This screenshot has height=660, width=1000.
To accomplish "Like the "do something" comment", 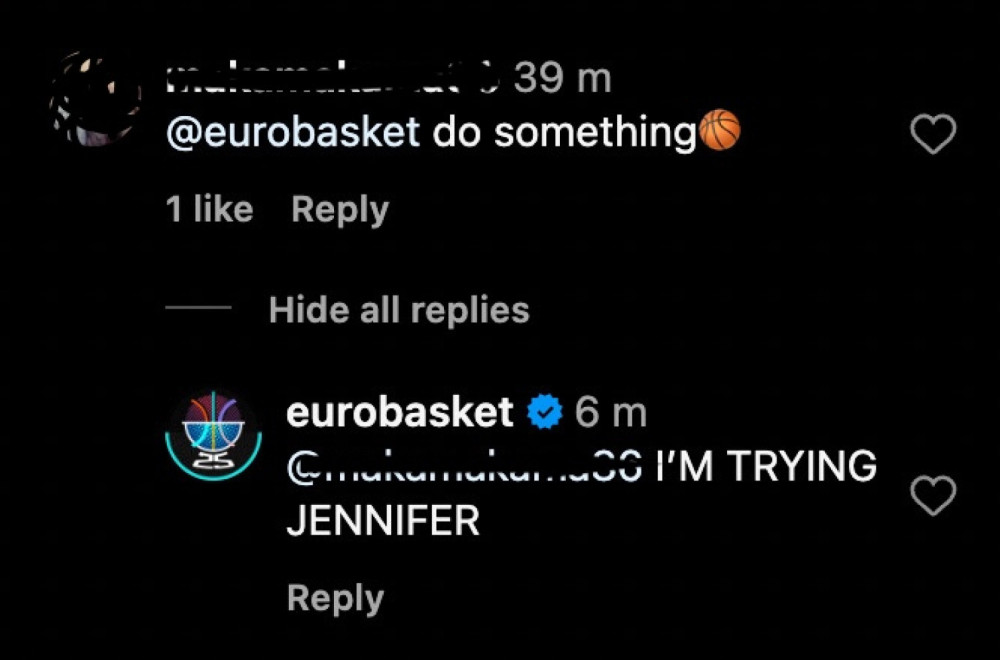I will (x=934, y=135).
